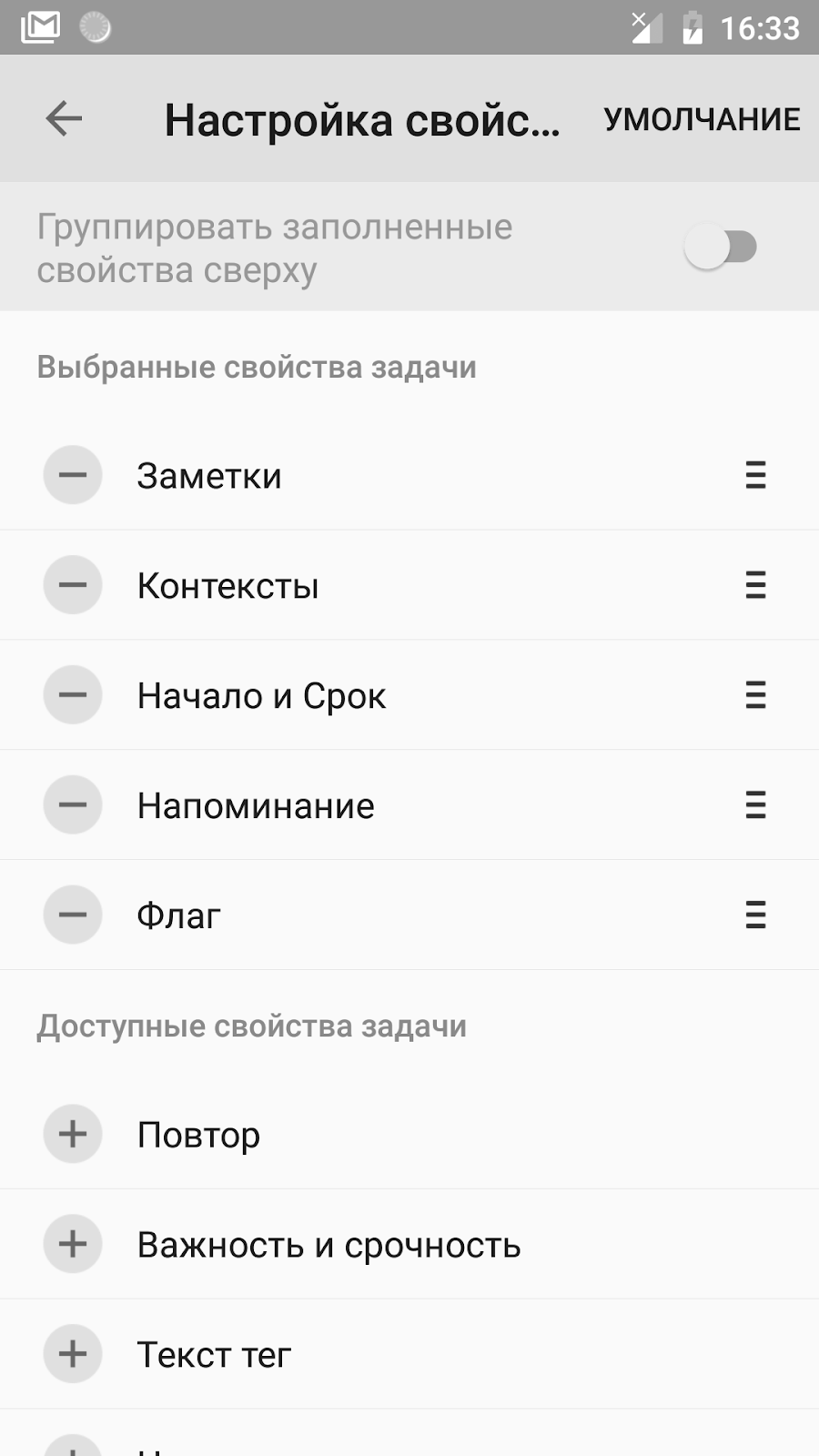The height and width of the screenshot is (1456, 819).
Task: Tap the УМОЛЧАНИЕ button
Action: click(x=702, y=119)
